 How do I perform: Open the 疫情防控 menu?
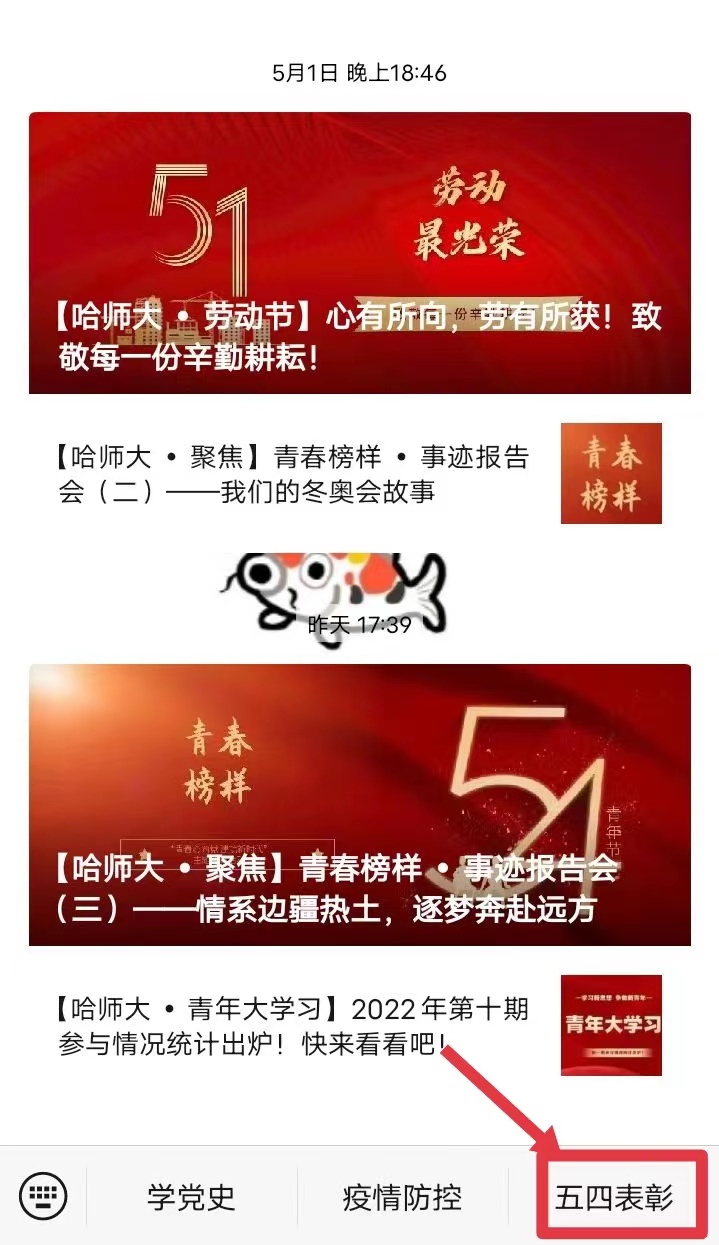pyautogui.click(x=402, y=1197)
